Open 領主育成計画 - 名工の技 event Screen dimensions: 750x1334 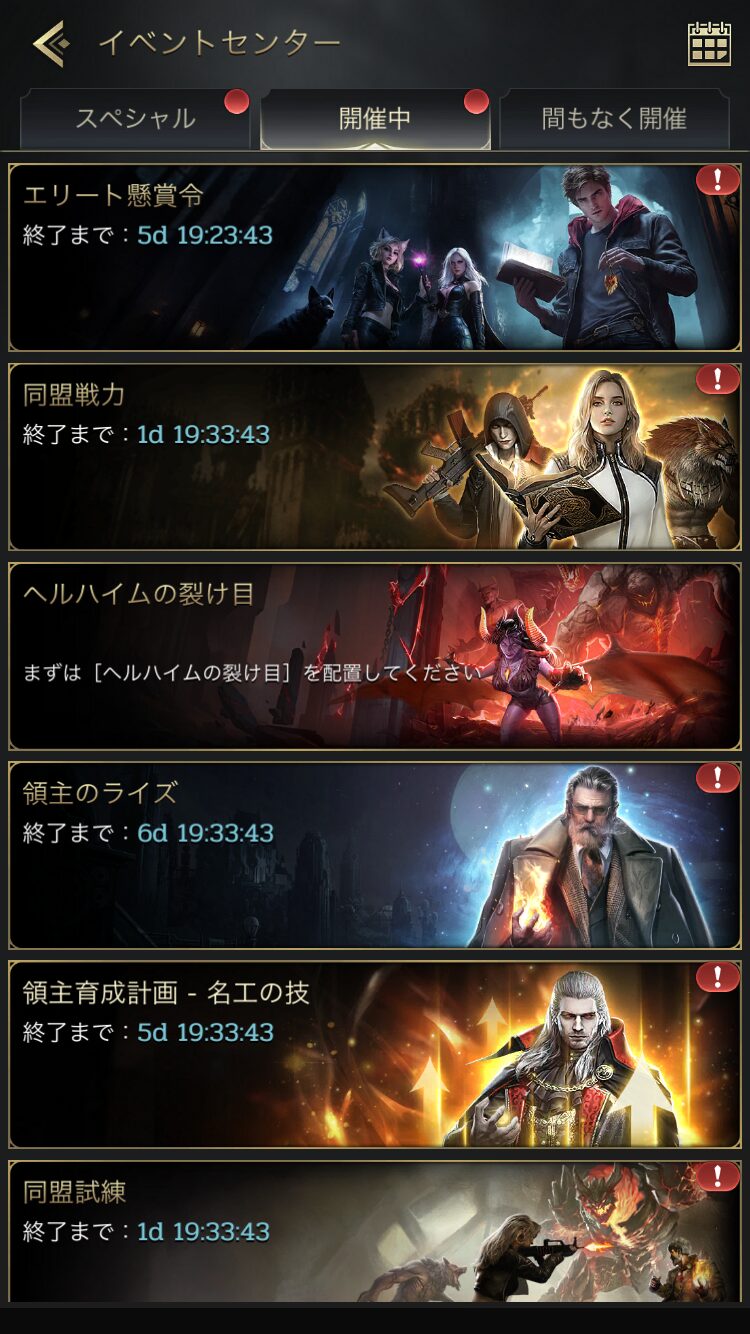coord(375,1054)
